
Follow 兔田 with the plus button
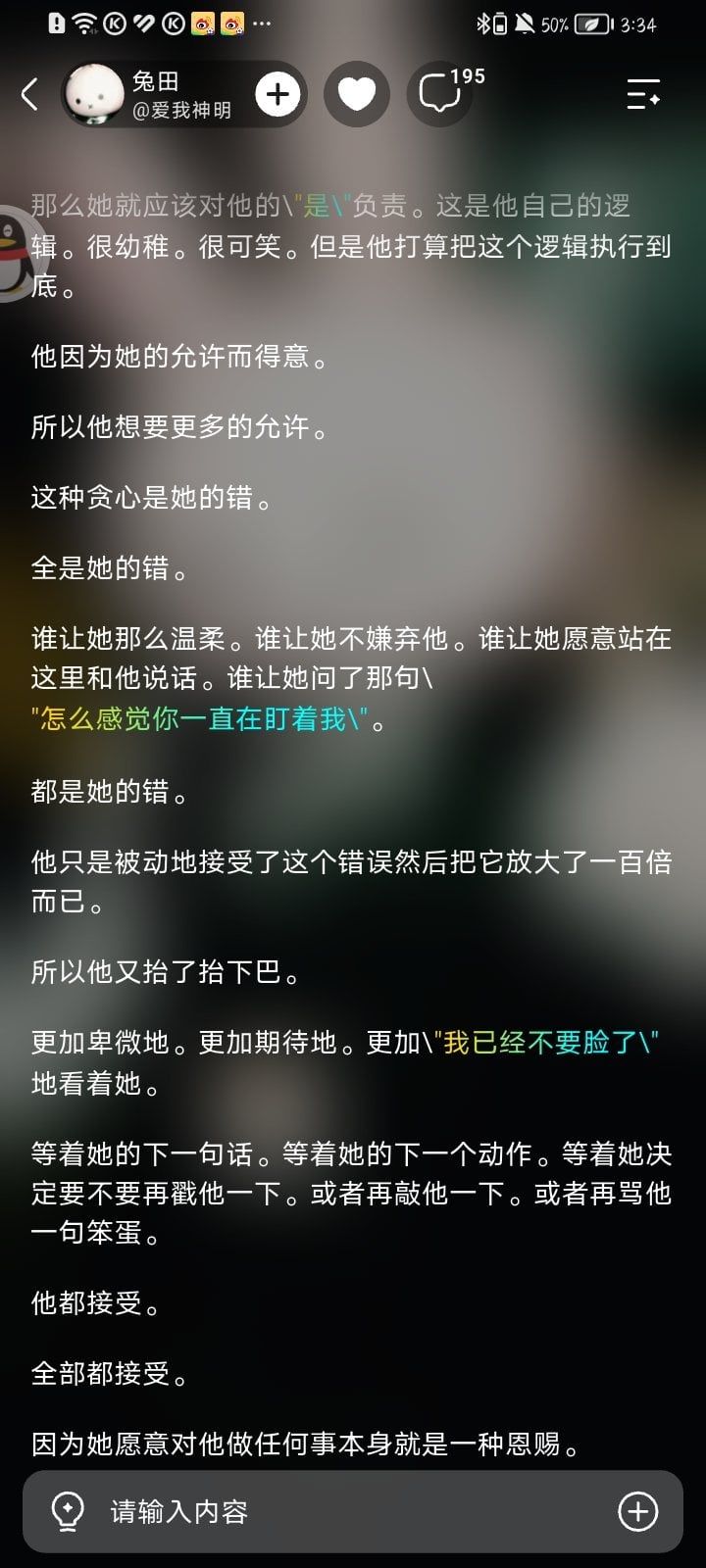[x=277, y=94]
